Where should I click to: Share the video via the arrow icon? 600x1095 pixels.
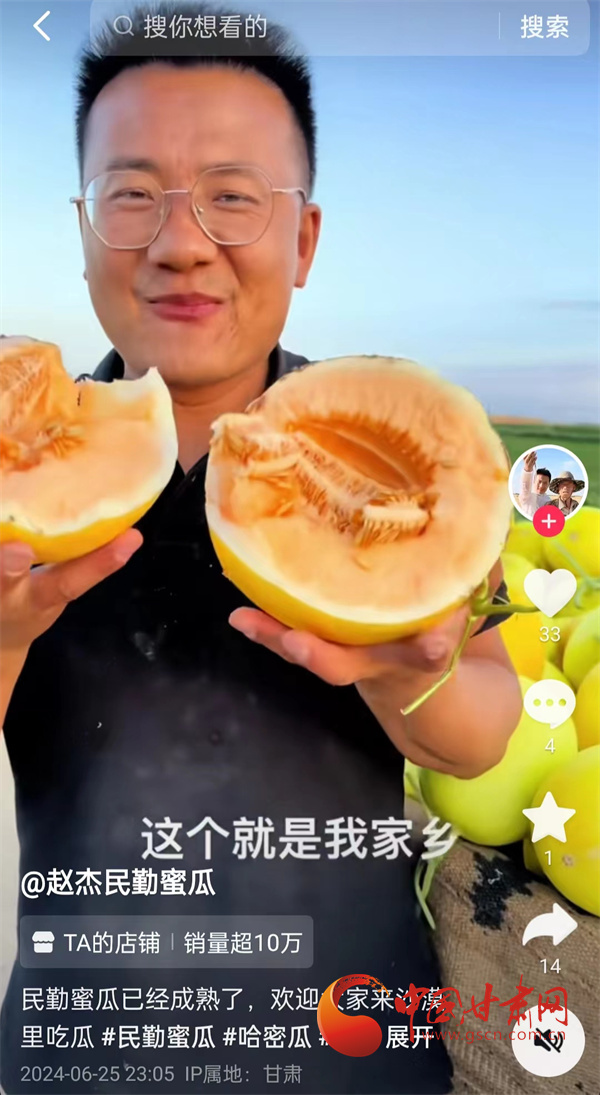point(549,927)
